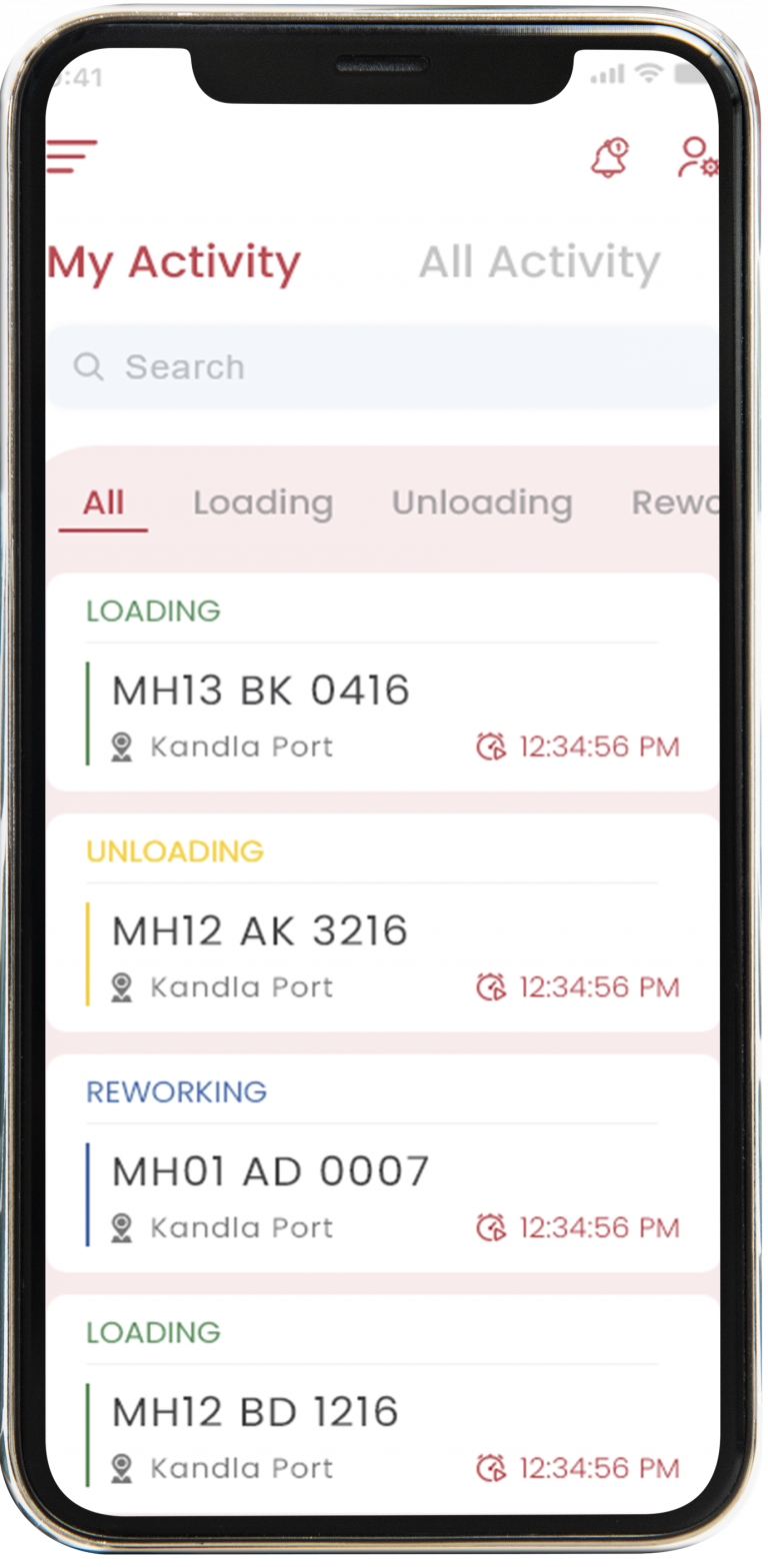Open the MH01 AD 0007 reworking card
768x1568 pixels.
coord(383,1164)
